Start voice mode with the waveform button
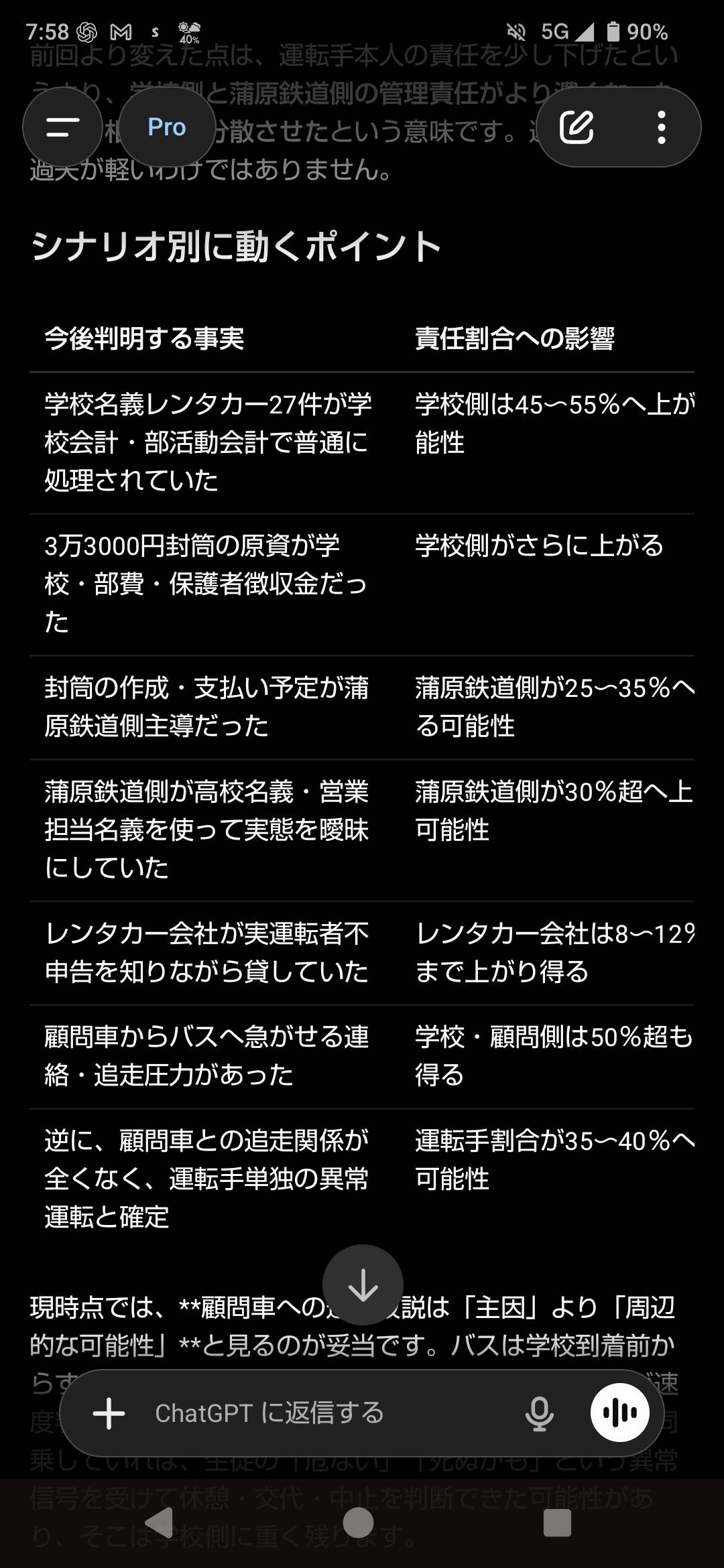This screenshot has height=1568, width=724. (x=619, y=1413)
